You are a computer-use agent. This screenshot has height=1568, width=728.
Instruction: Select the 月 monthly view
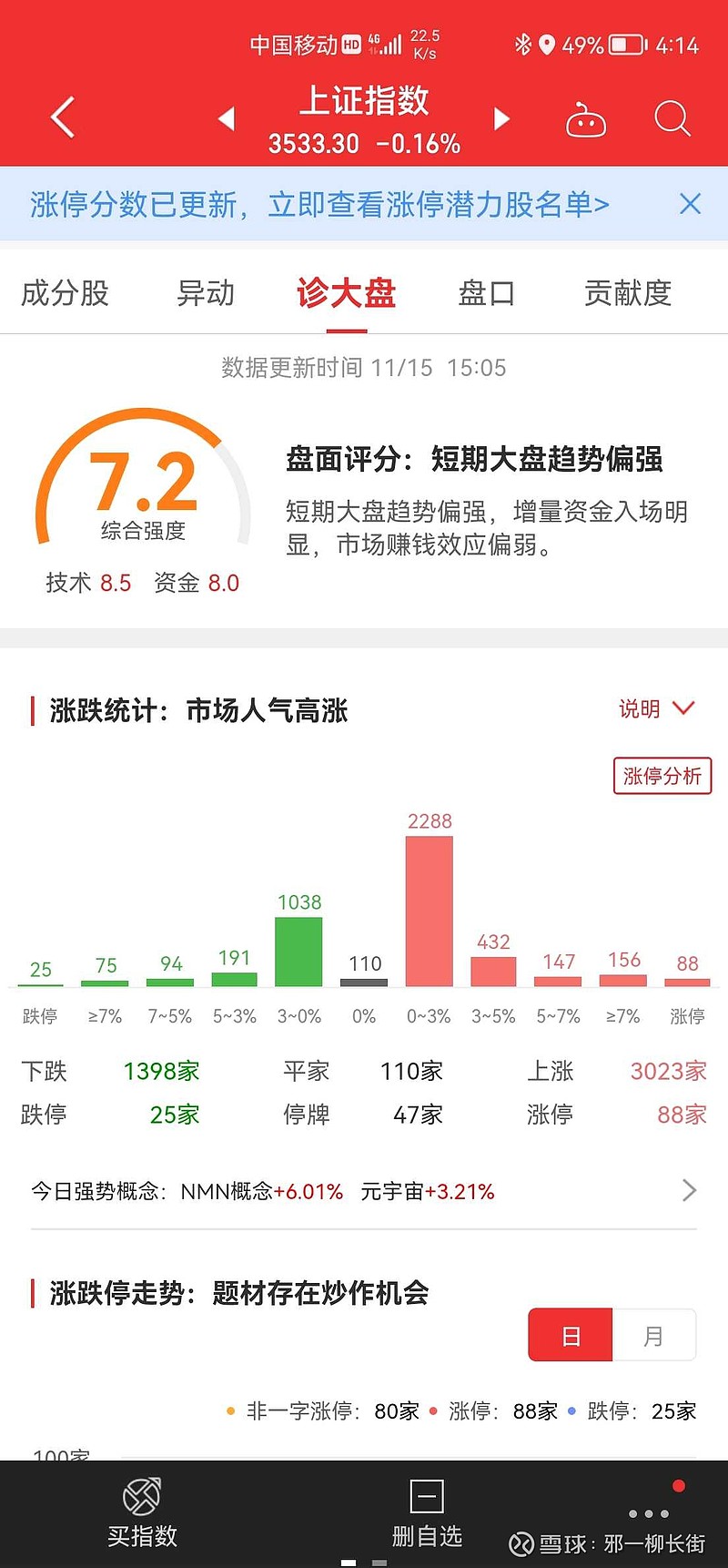(654, 1336)
